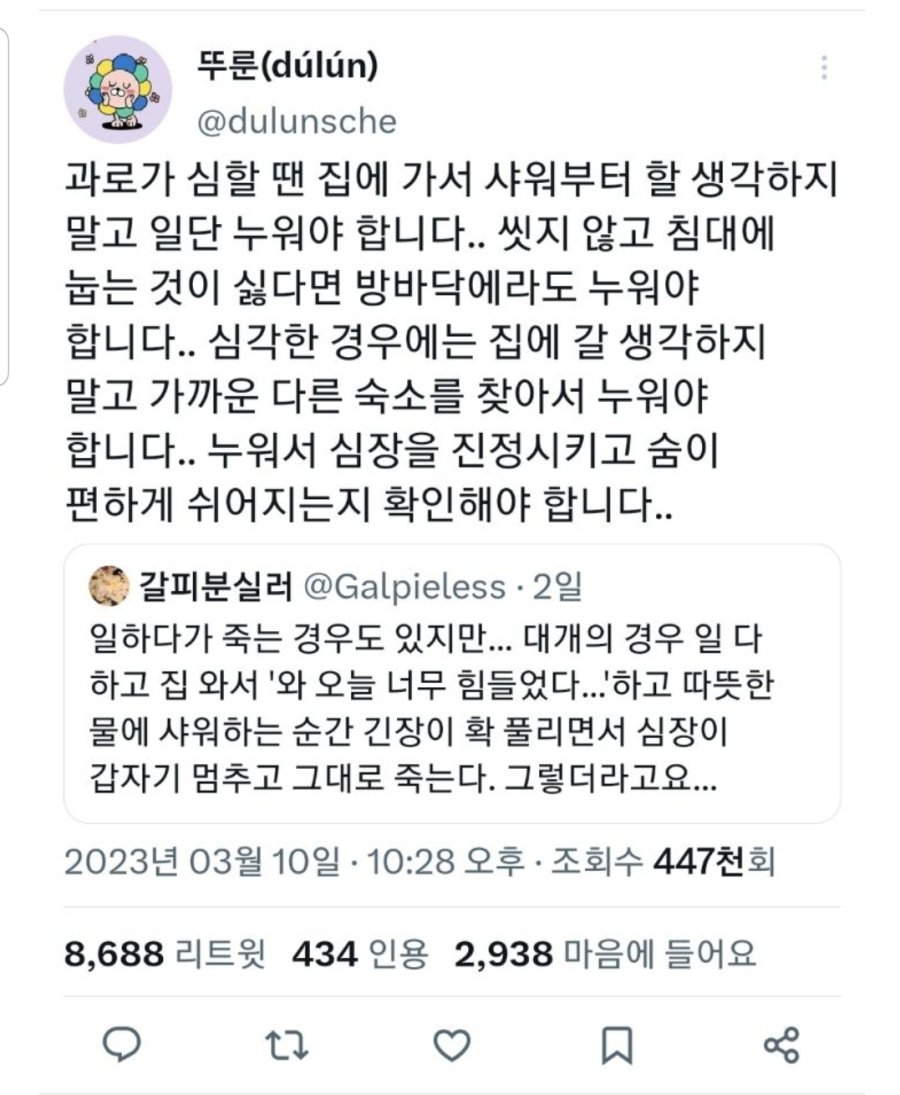This screenshot has height=1095, width=900.
Task: Open 뚜룬's profile picture
Action: (x=118, y=89)
